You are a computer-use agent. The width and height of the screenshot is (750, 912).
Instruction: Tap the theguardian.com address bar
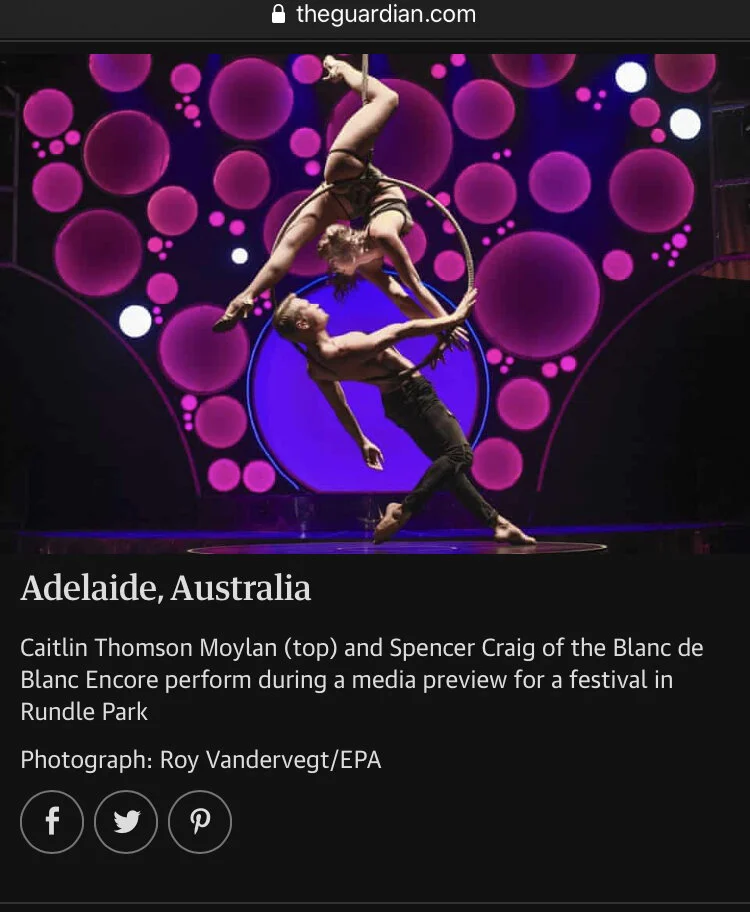(374, 15)
